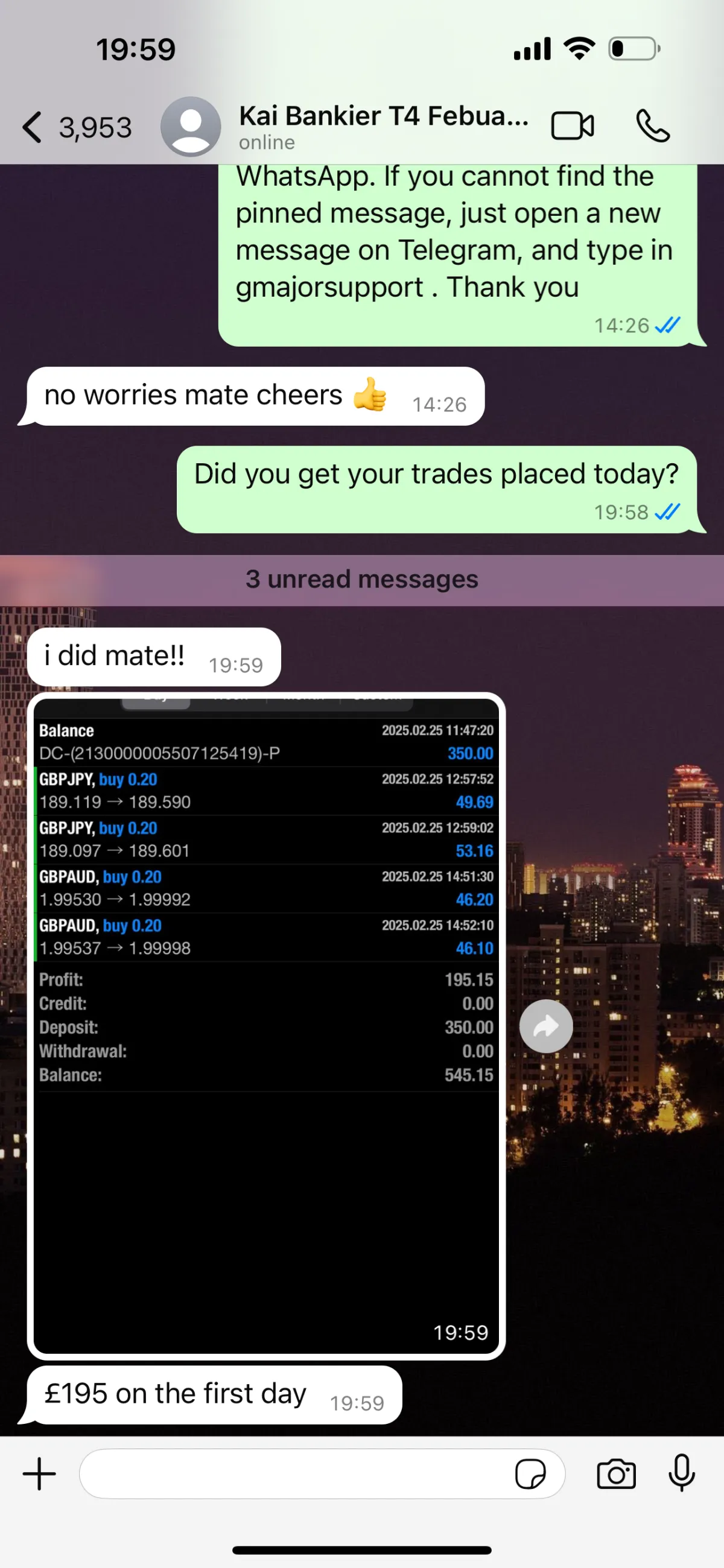The image size is (724, 1568).
Task: Open Kai Bankier contact info
Action: tap(383, 126)
